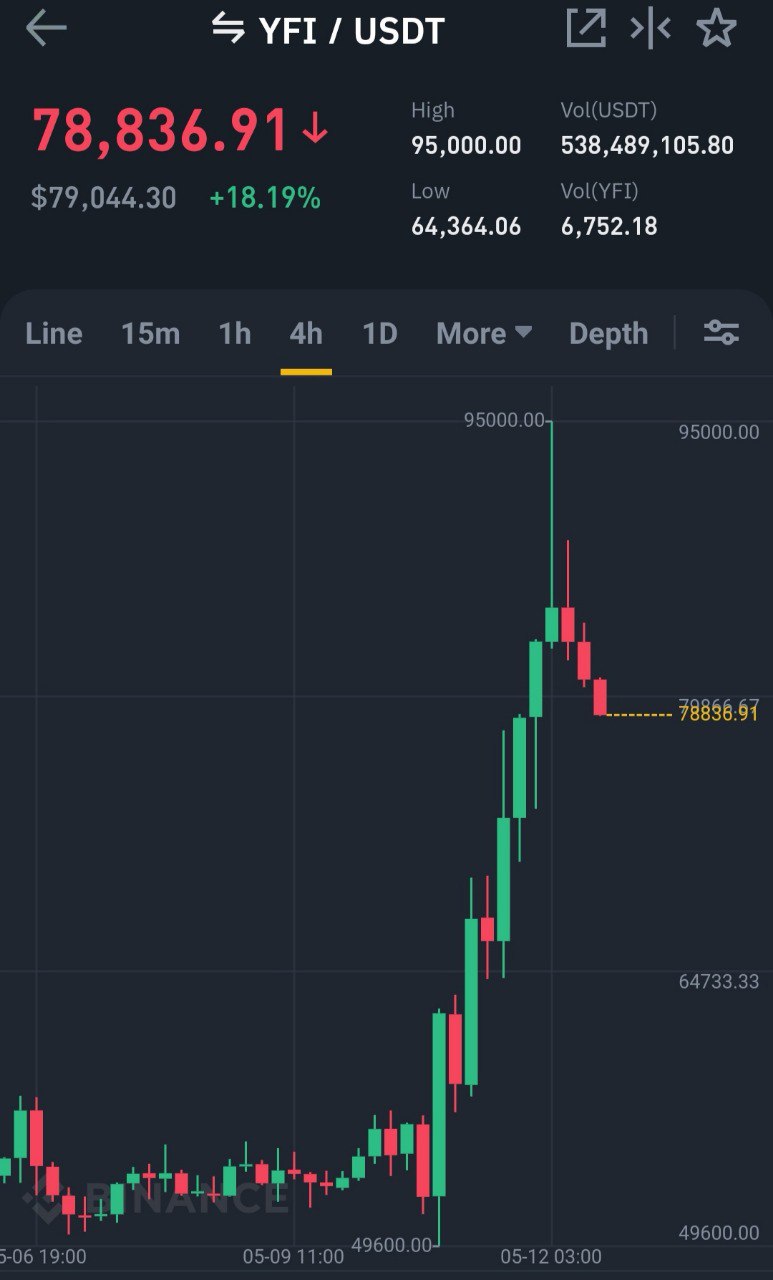Screen dimensions: 773x1280
Task: Switch to the Depth chart
Action: (608, 334)
